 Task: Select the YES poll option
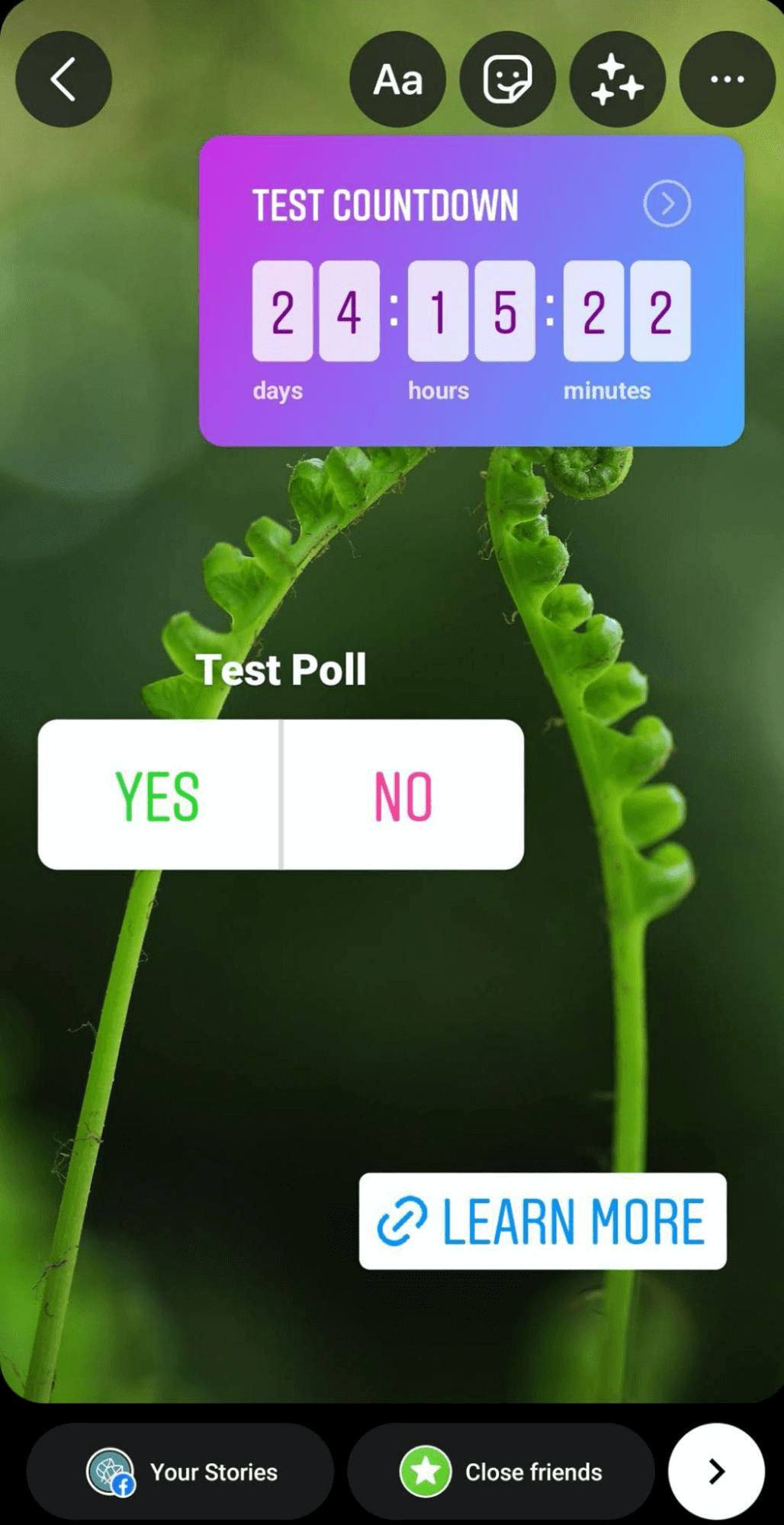[158, 795]
